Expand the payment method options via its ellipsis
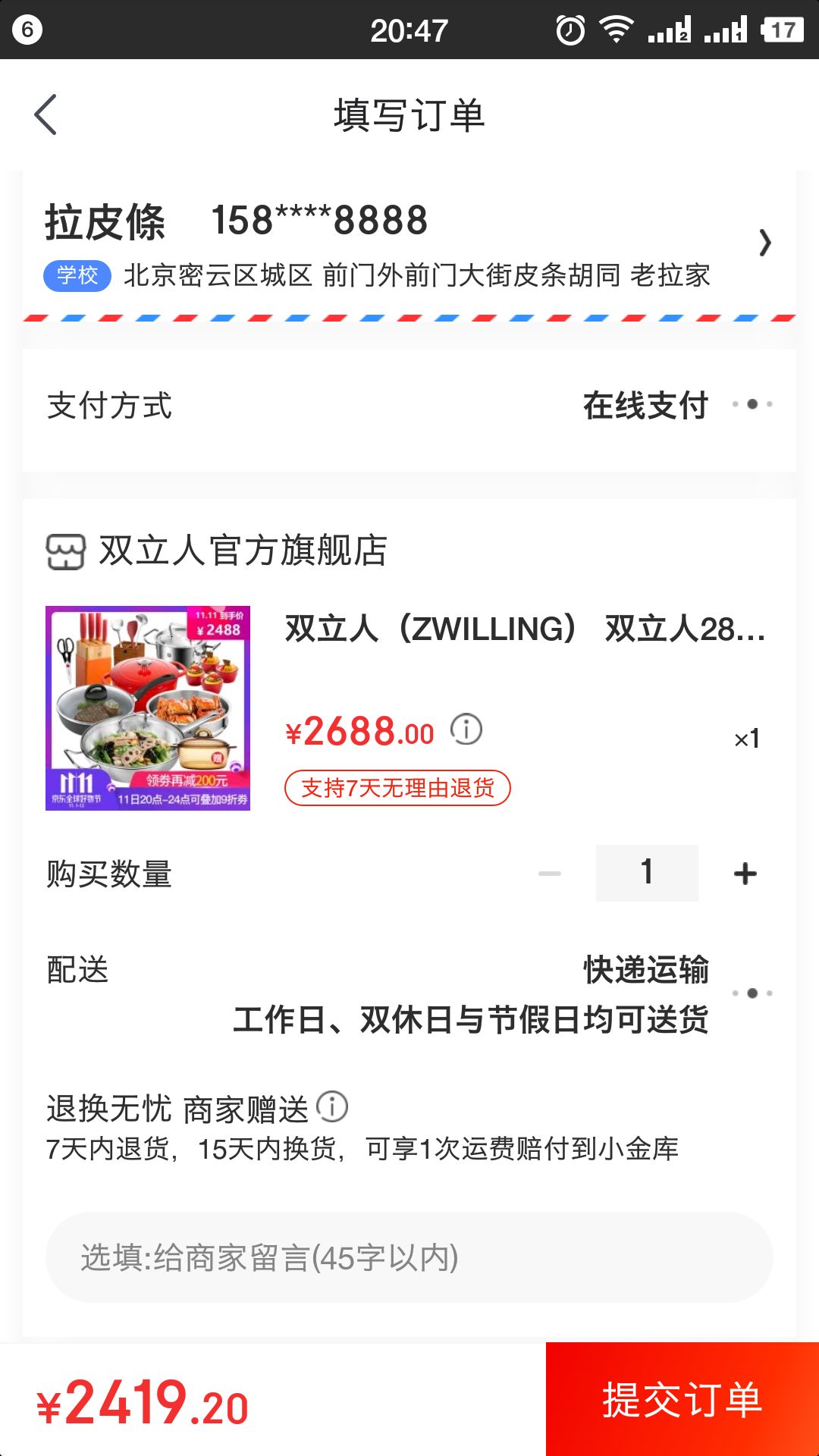Image resolution: width=819 pixels, height=1456 pixels. coord(753,406)
